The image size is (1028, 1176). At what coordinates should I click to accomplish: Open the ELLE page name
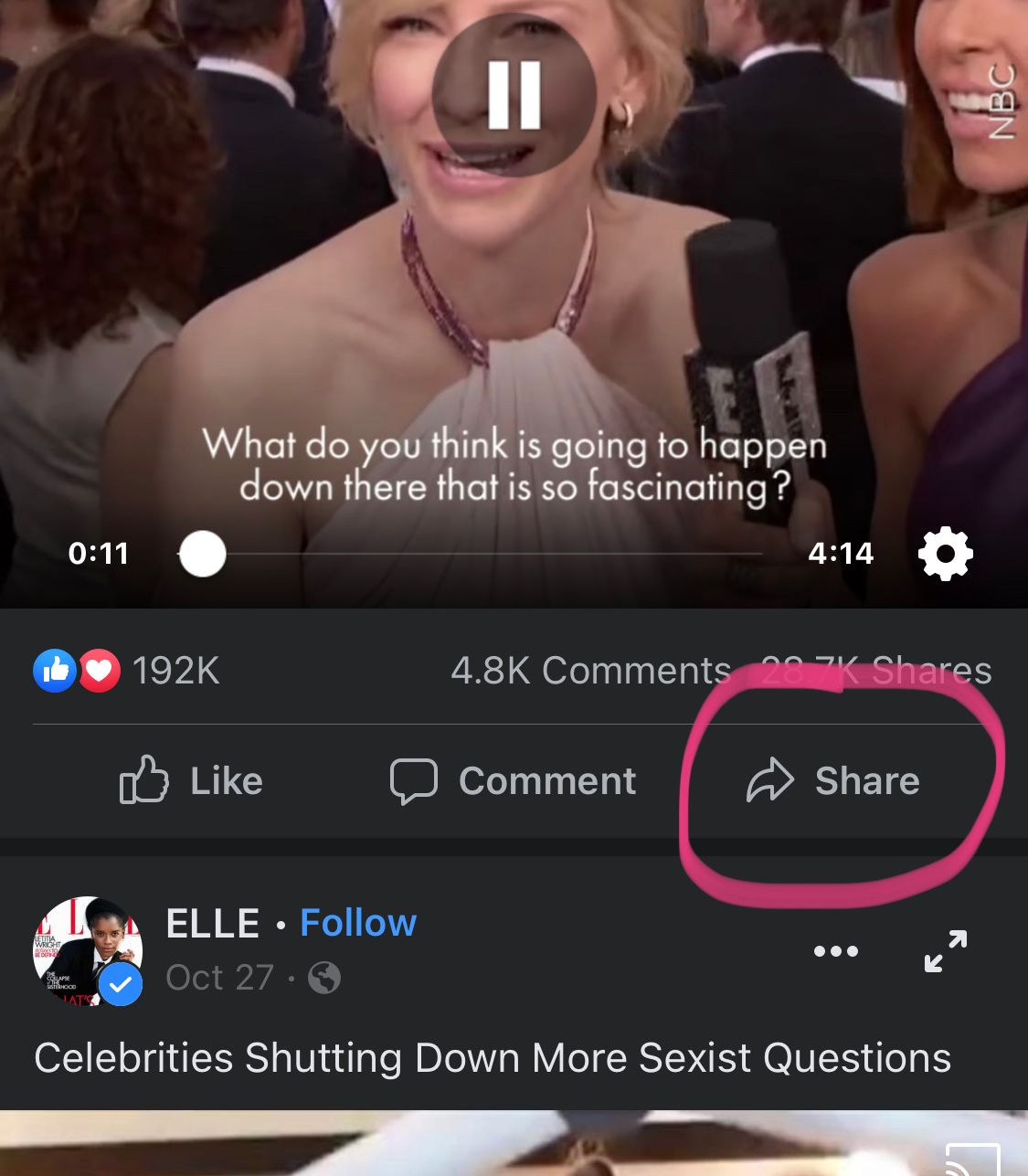(x=213, y=923)
